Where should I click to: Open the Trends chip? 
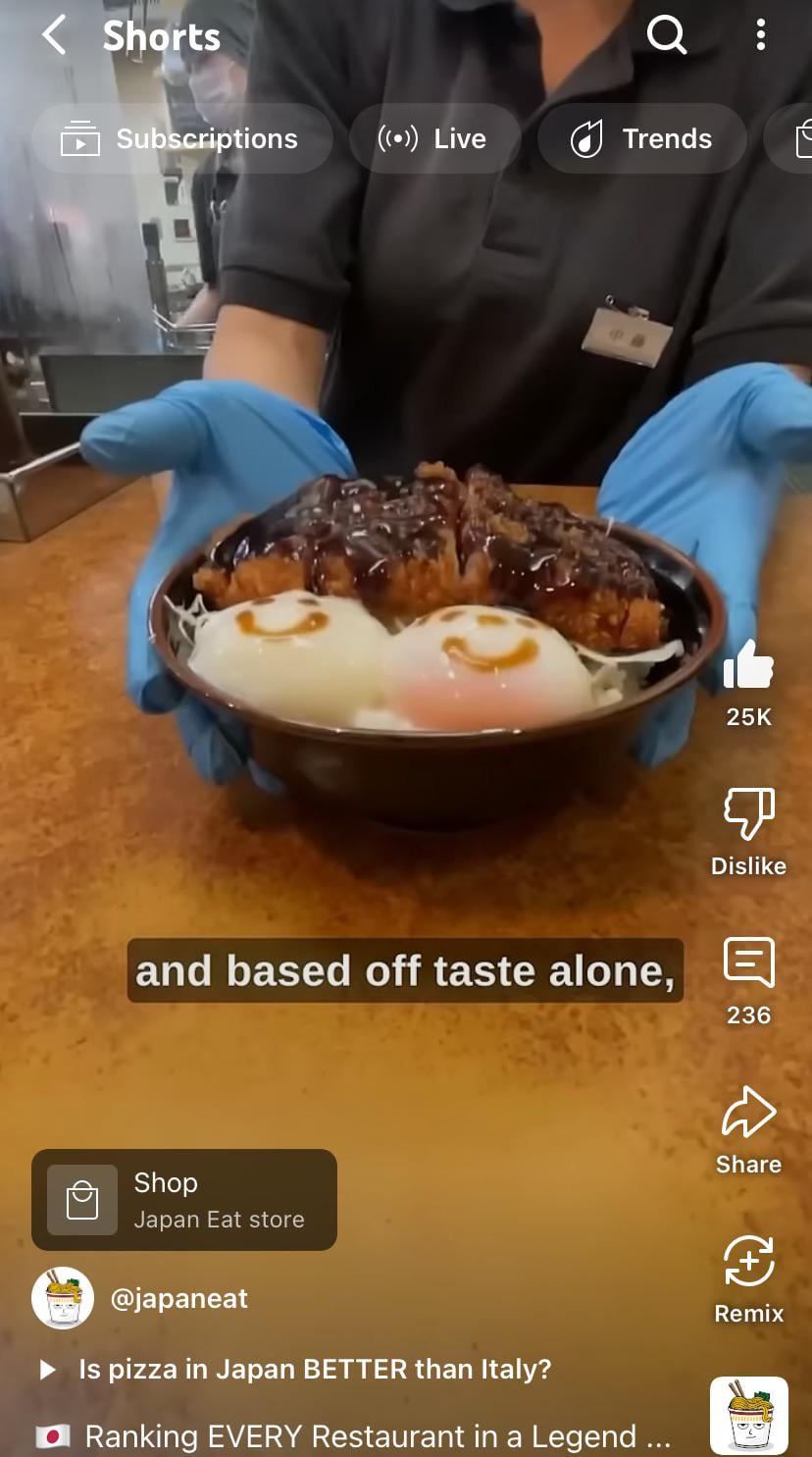(x=642, y=138)
